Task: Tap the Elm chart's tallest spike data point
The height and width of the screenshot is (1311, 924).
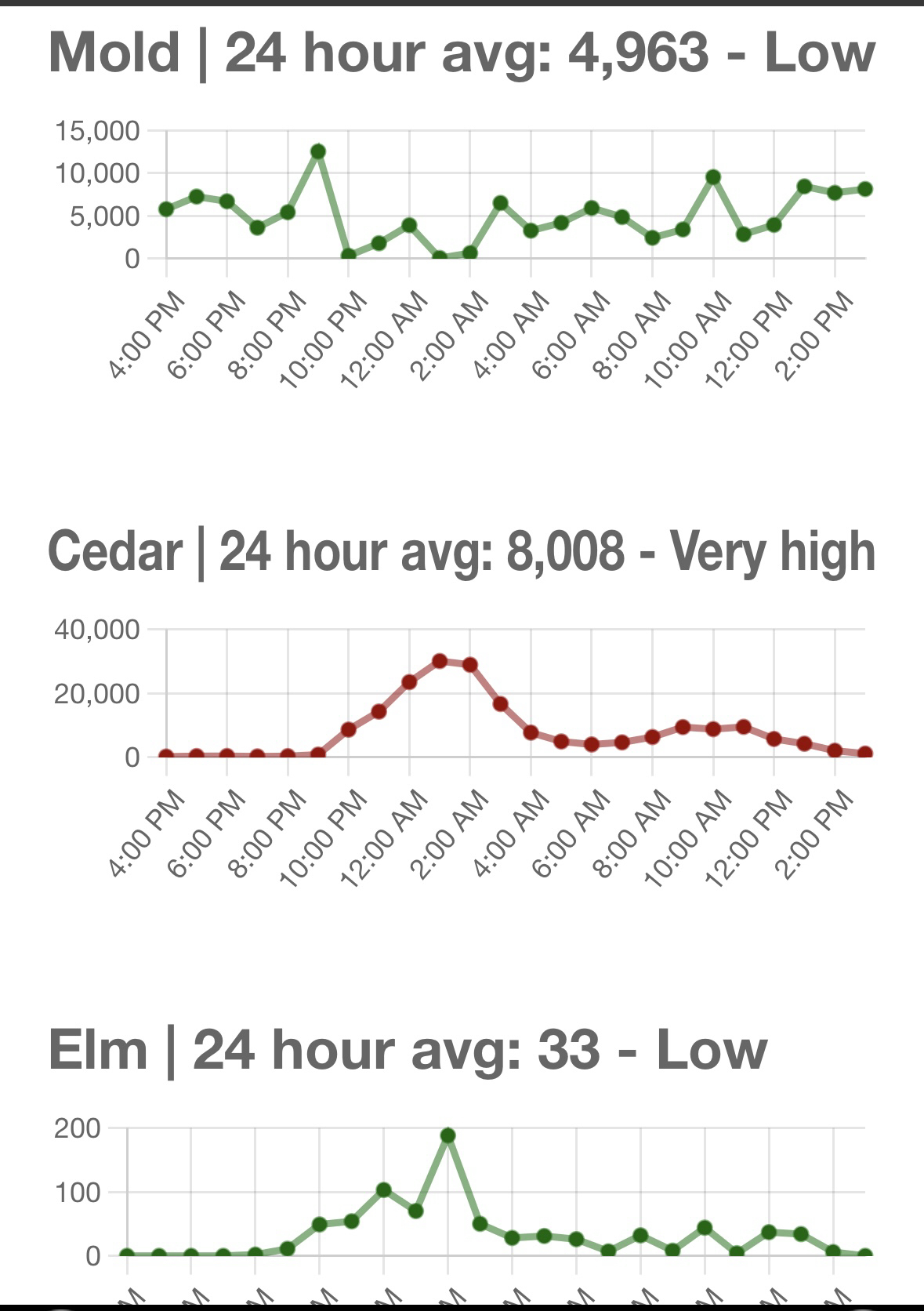Action: pos(448,1135)
